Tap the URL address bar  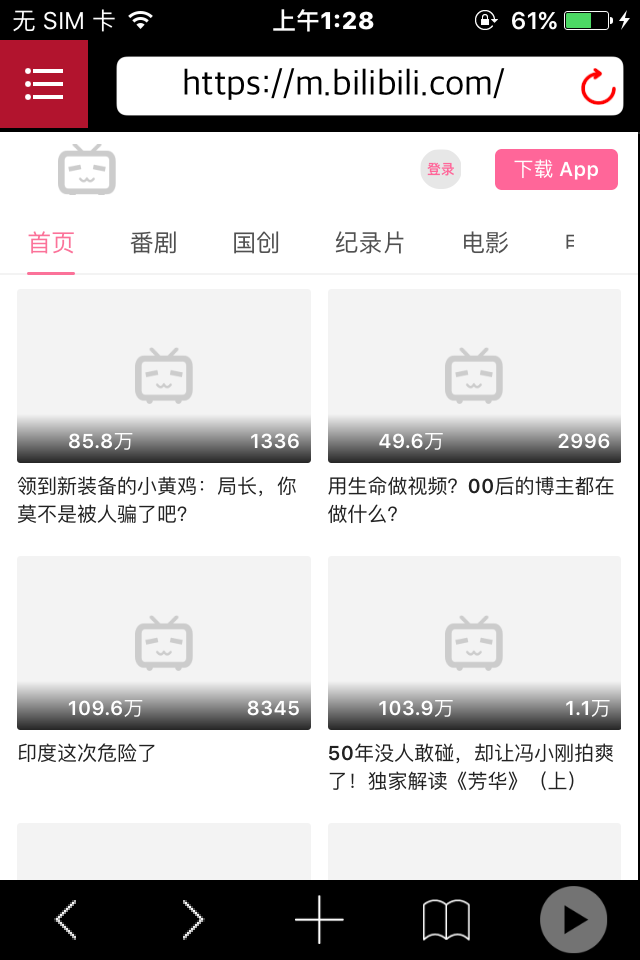tap(342, 85)
